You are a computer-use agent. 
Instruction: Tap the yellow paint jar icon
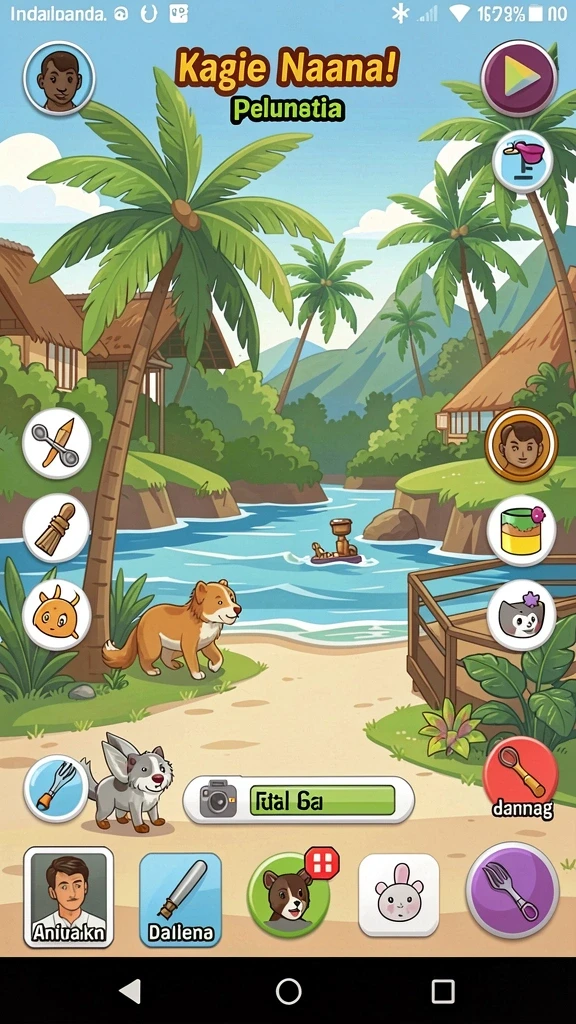point(521,530)
